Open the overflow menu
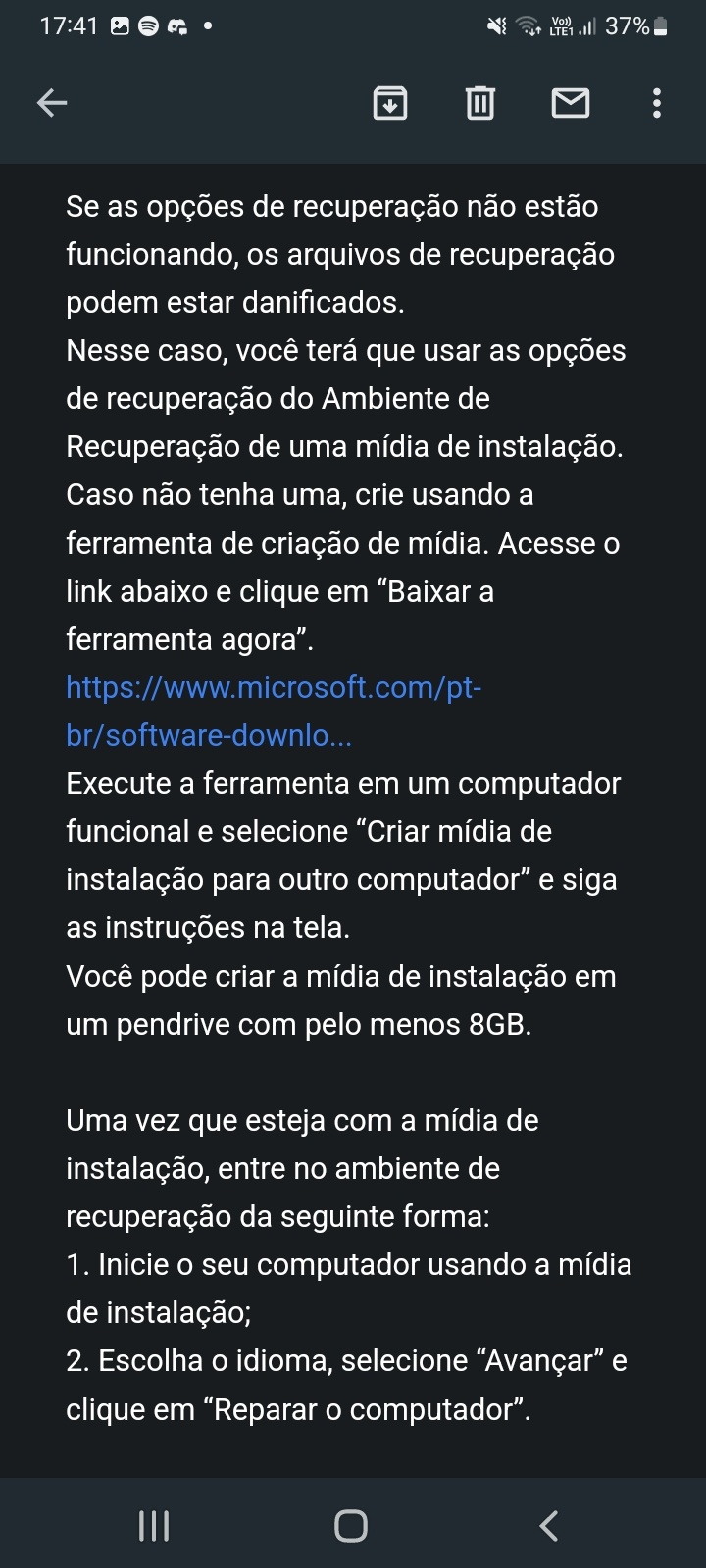Image resolution: width=706 pixels, height=1568 pixels. click(x=656, y=103)
